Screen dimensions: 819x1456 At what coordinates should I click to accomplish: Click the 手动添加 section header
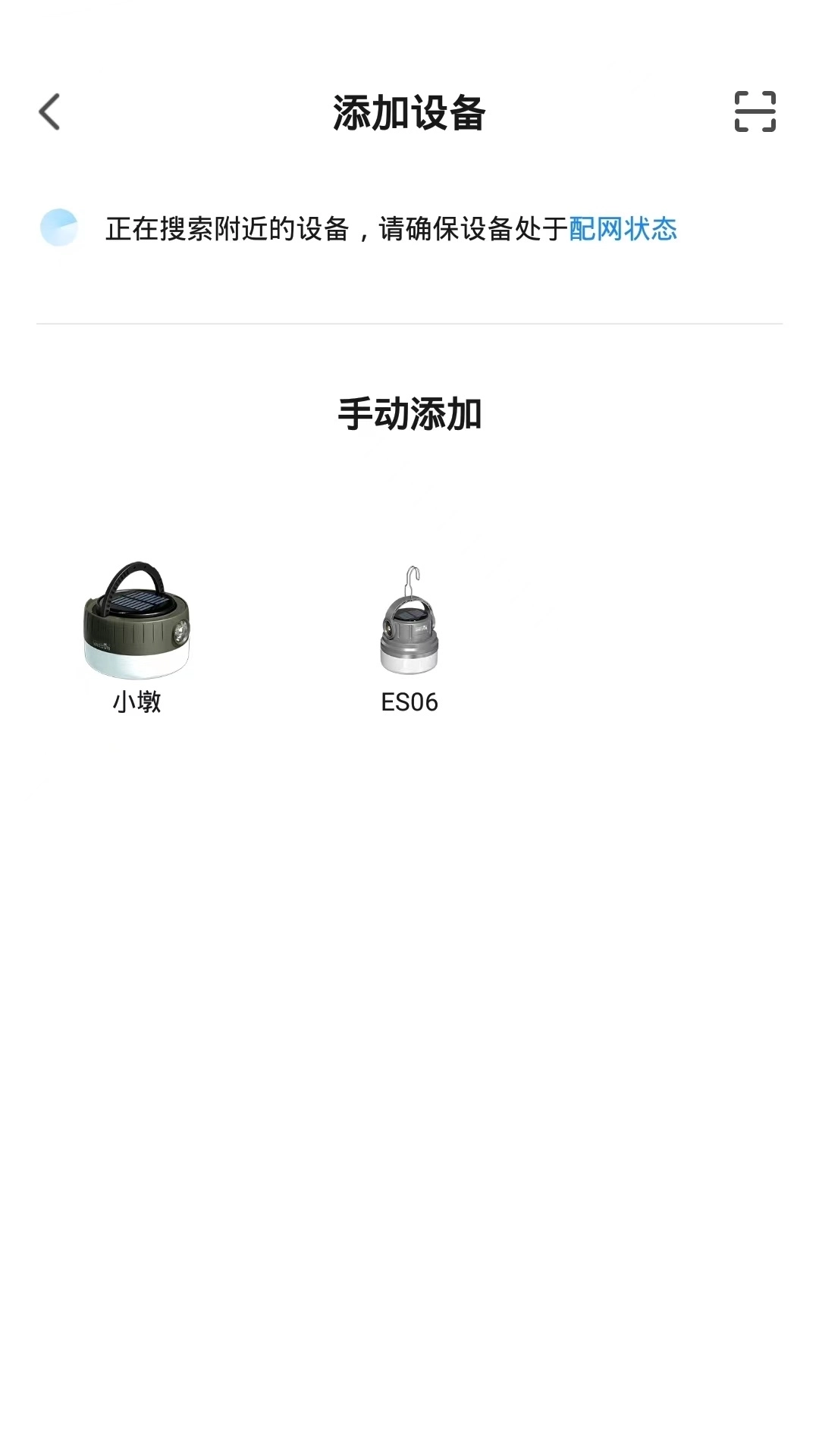(x=409, y=412)
